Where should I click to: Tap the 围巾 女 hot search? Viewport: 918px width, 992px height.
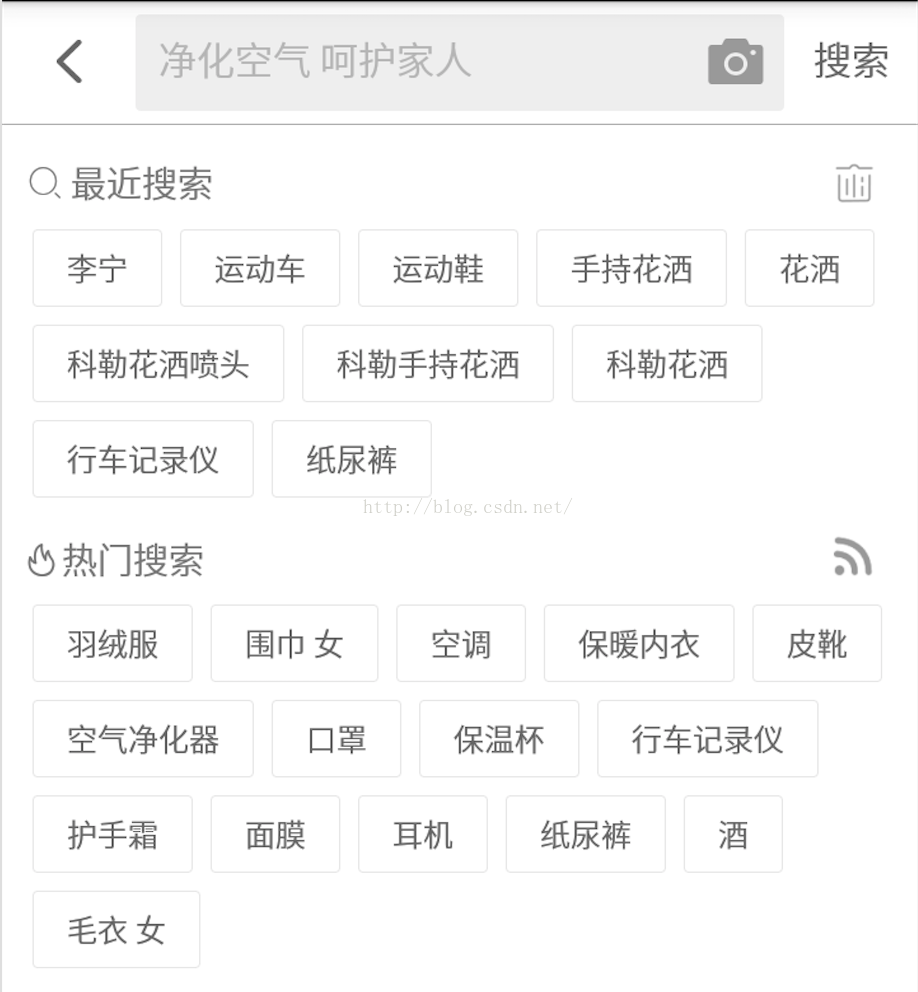[294, 644]
